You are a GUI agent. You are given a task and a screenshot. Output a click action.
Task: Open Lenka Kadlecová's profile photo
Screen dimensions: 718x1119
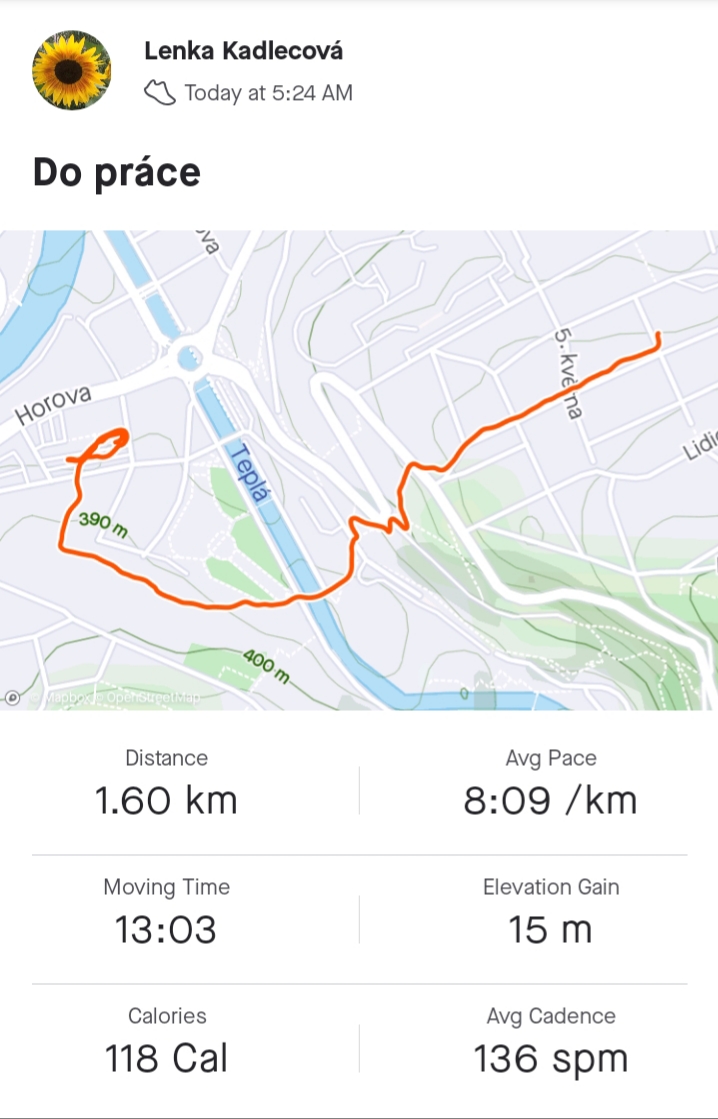(x=71, y=70)
